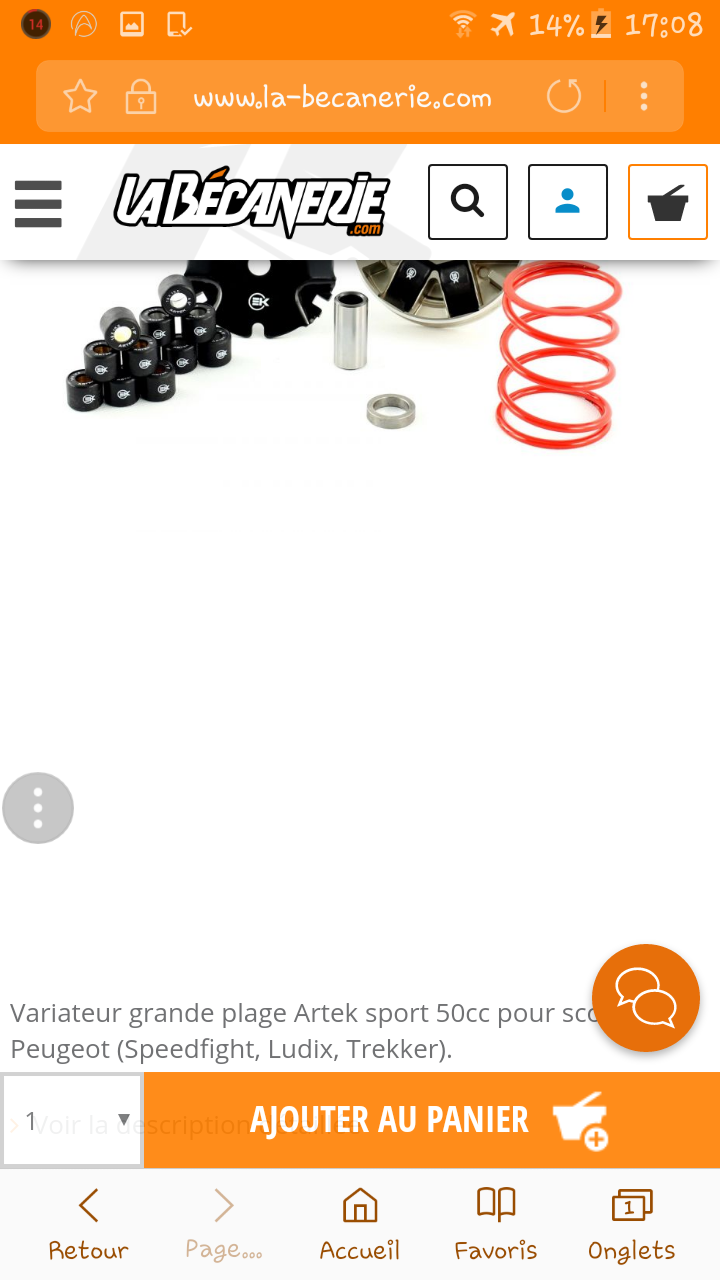Open the site search

[x=468, y=202]
